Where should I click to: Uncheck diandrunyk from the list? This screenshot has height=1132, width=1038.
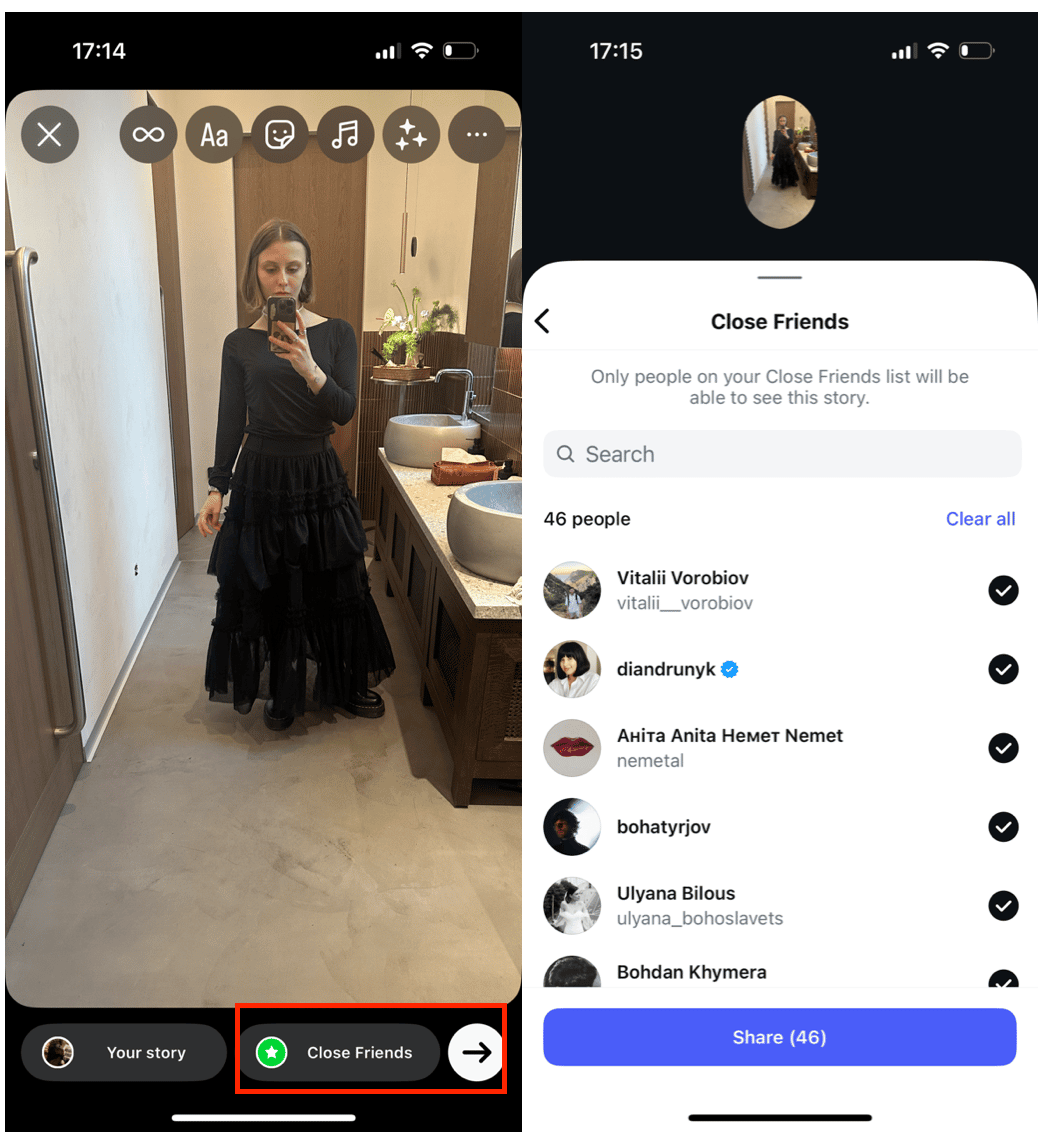(1003, 669)
